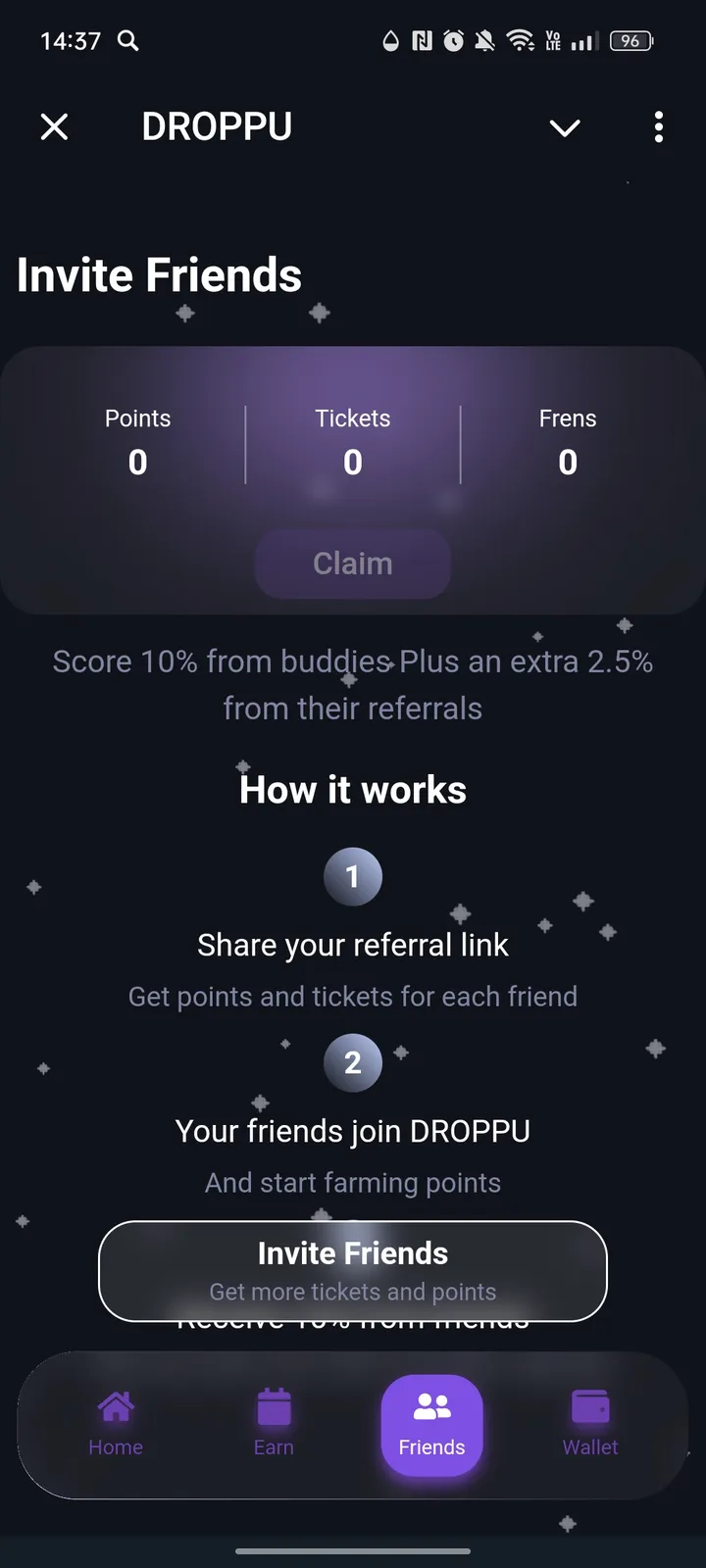Open the Frens counter section

point(567,441)
